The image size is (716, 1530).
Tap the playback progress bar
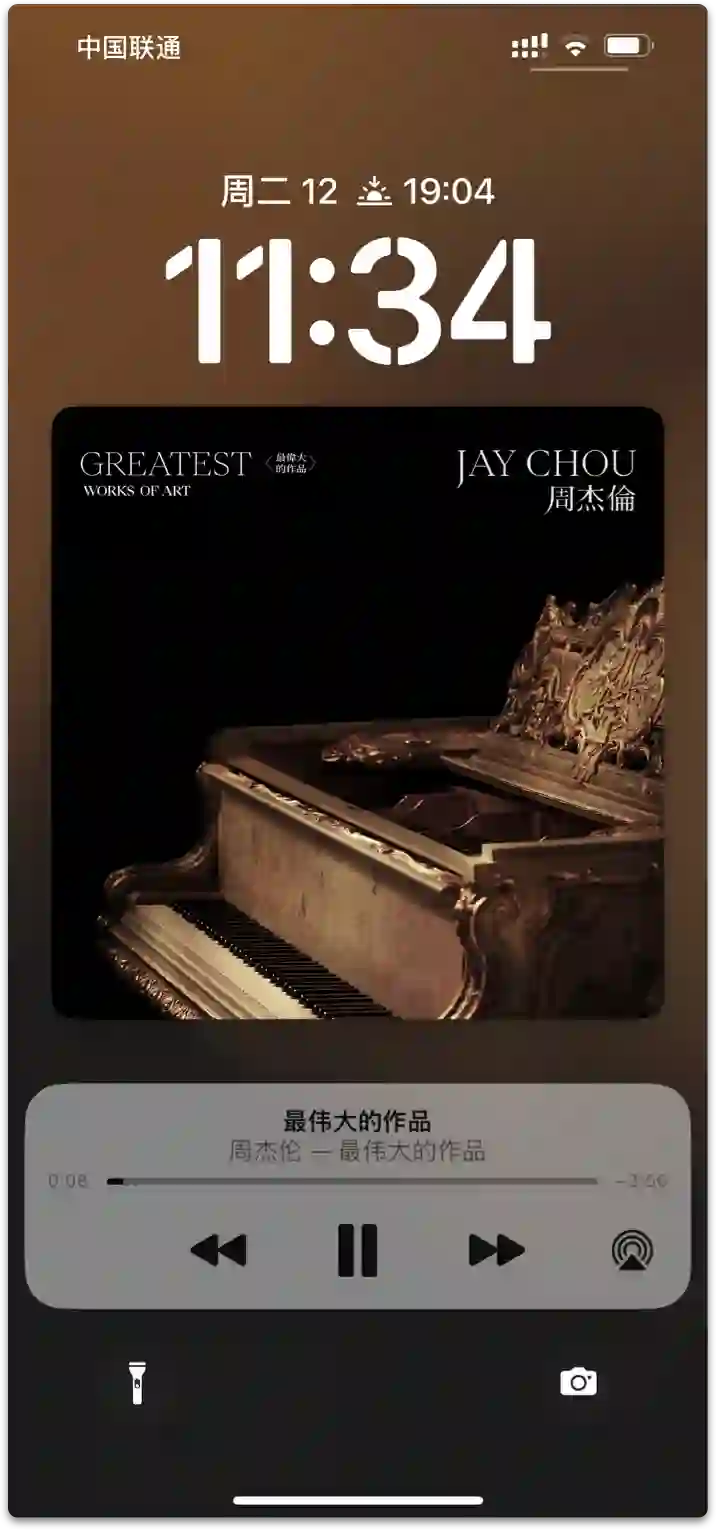352,1181
